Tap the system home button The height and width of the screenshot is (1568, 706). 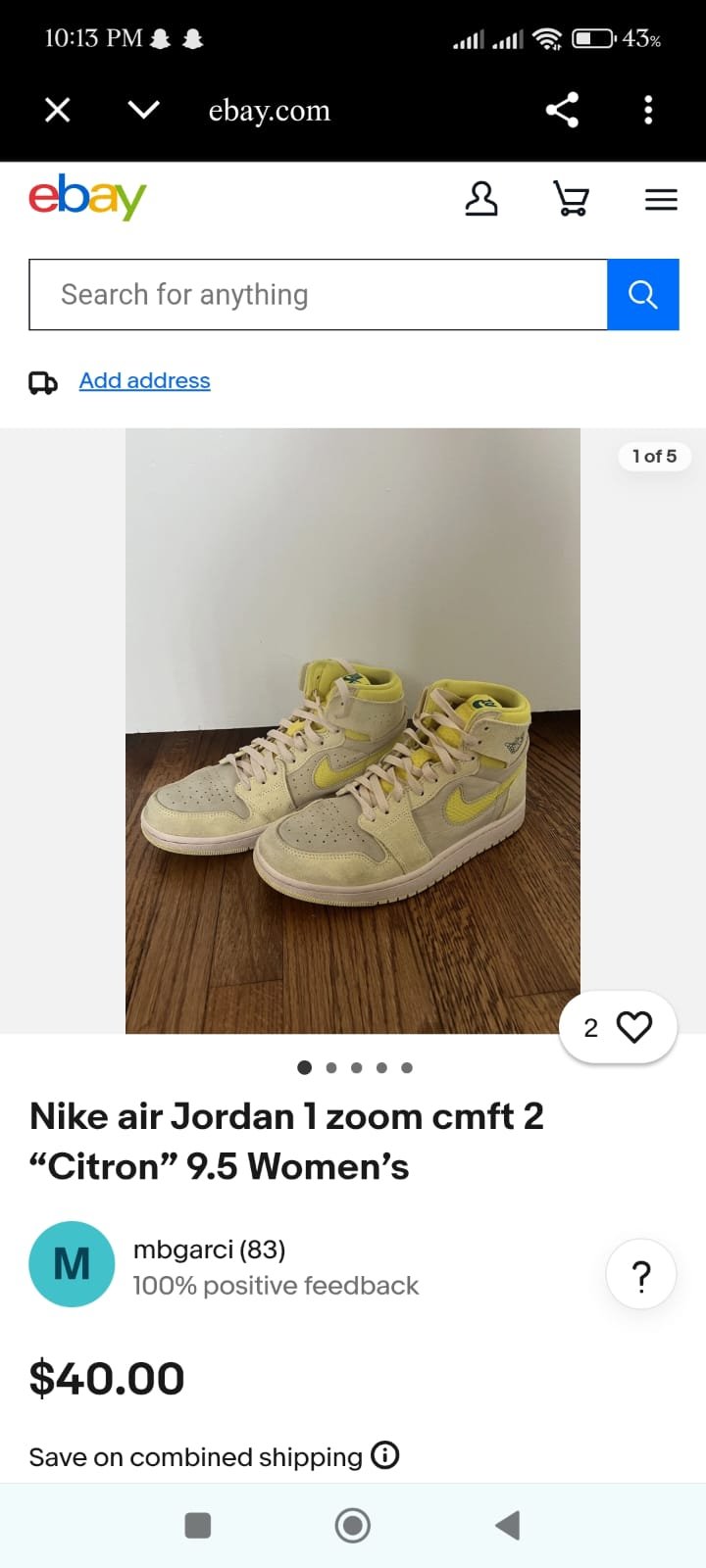[x=353, y=1525]
